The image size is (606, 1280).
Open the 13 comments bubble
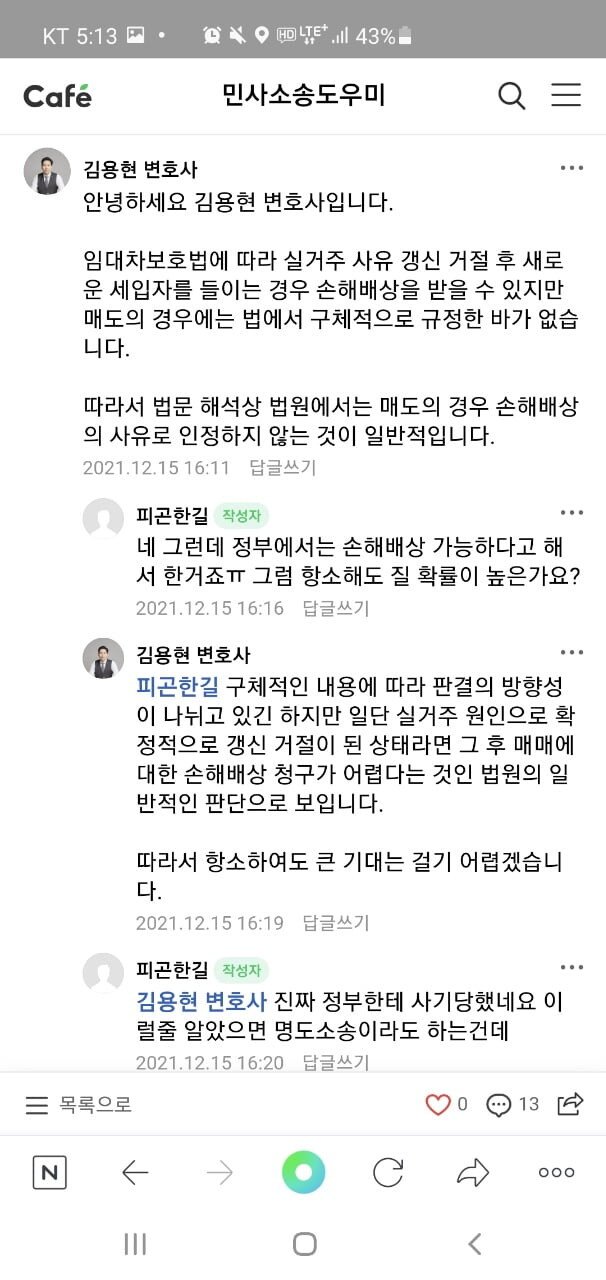tap(512, 1104)
